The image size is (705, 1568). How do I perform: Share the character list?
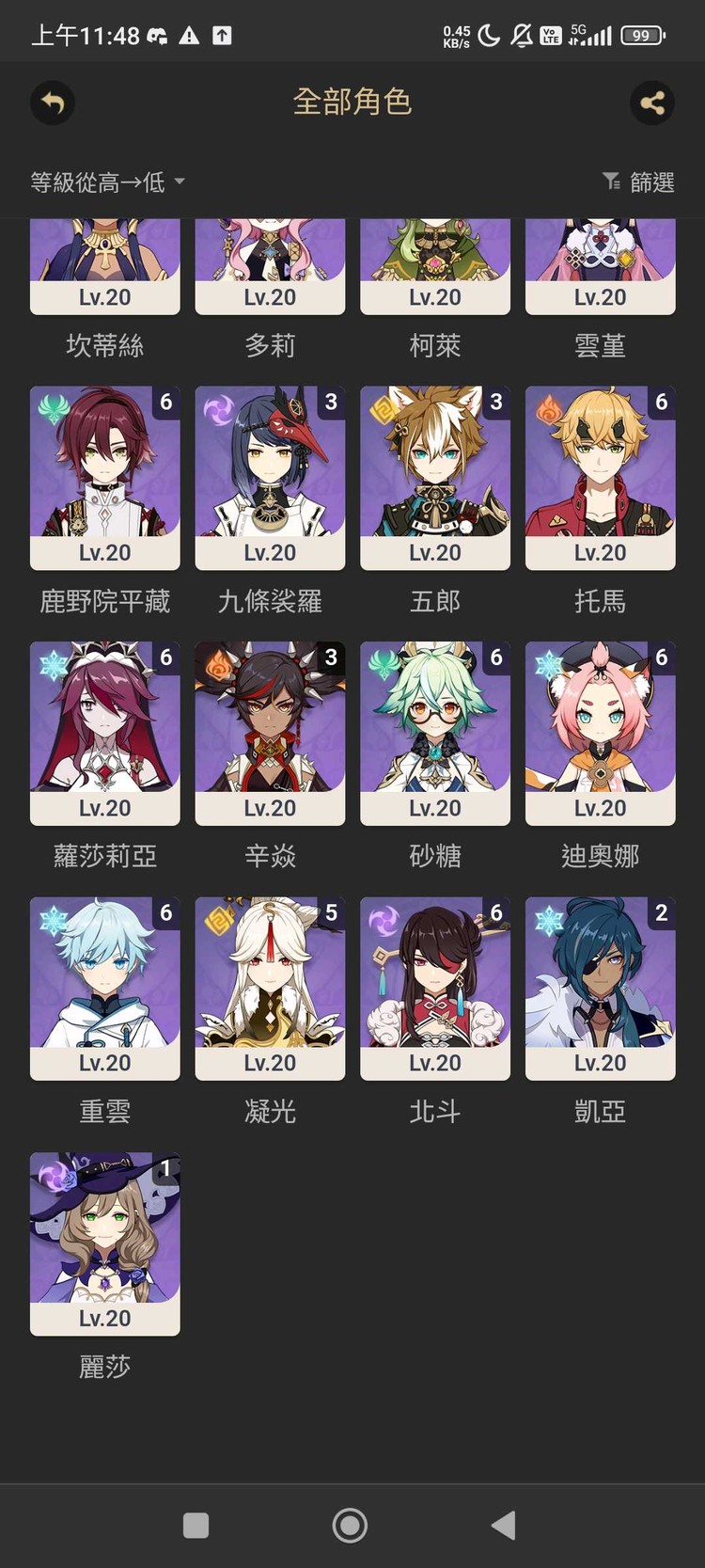click(x=652, y=103)
